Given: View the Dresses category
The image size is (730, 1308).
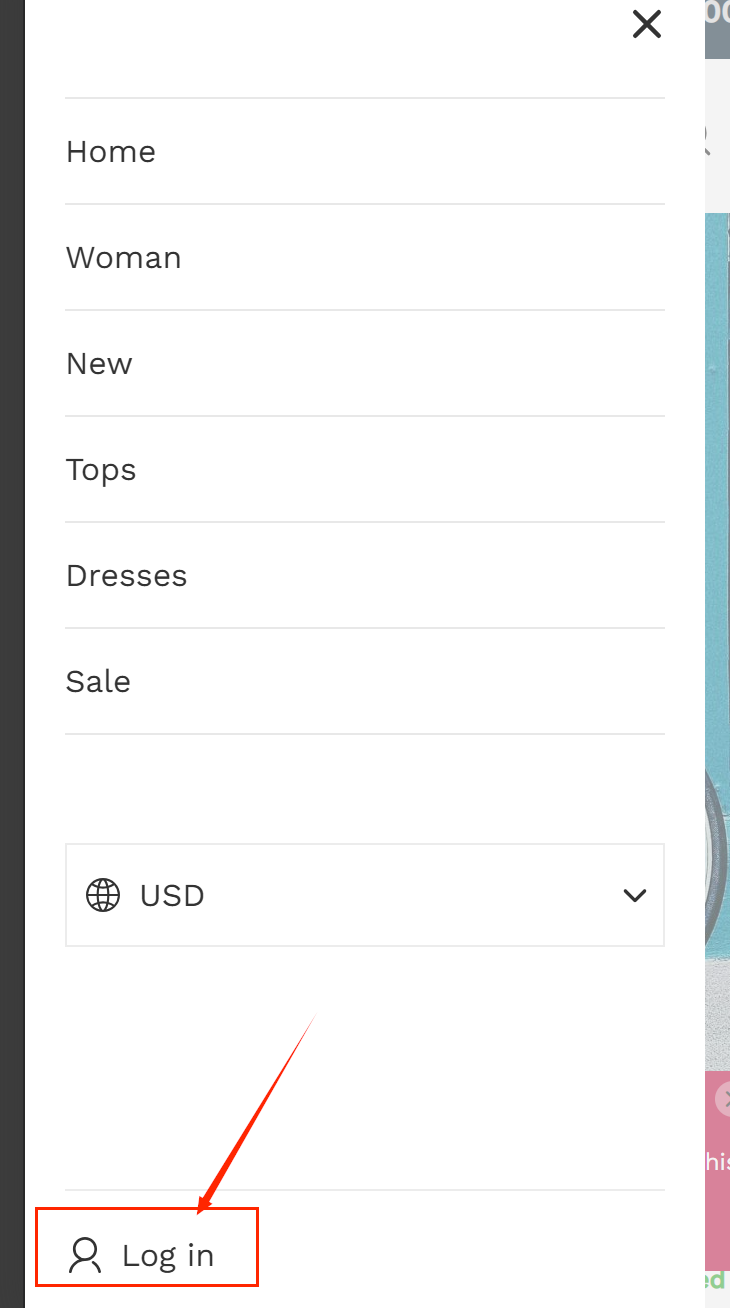Looking at the screenshot, I should (x=127, y=576).
